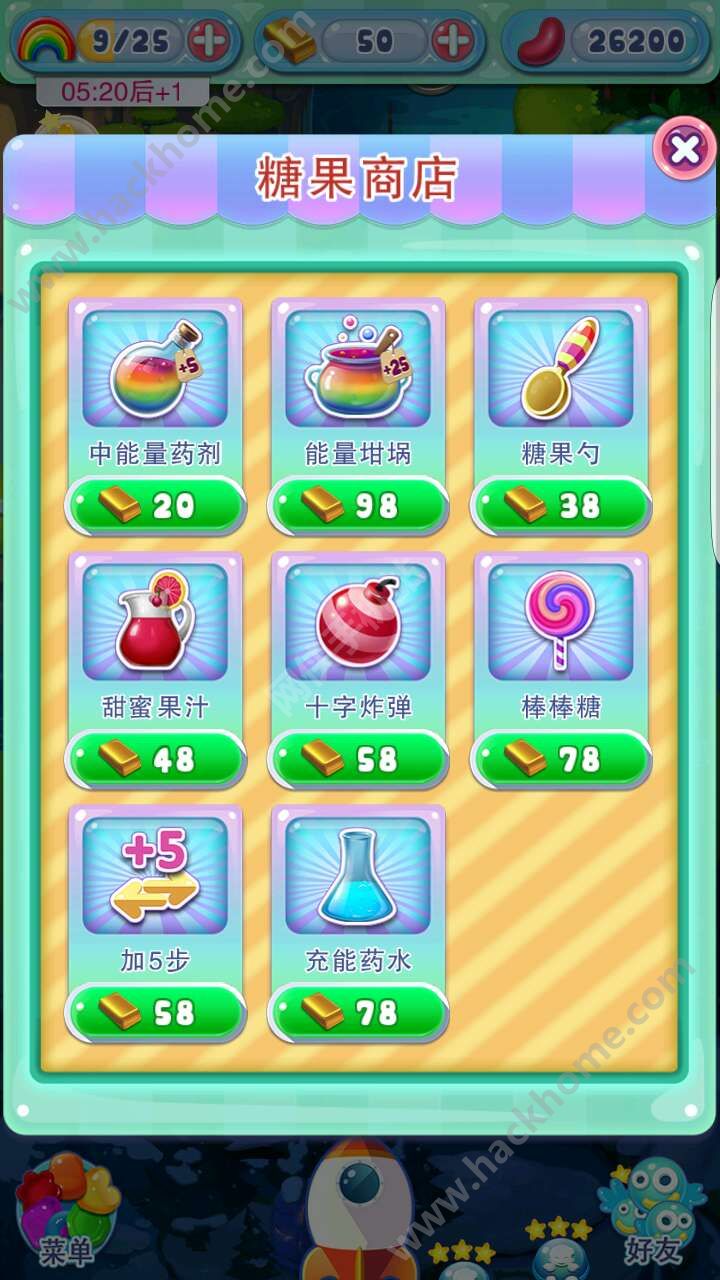The height and width of the screenshot is (1280, 720).
Task: Buy 糖果勺 for 38 gold
Action: pos(561,506)
